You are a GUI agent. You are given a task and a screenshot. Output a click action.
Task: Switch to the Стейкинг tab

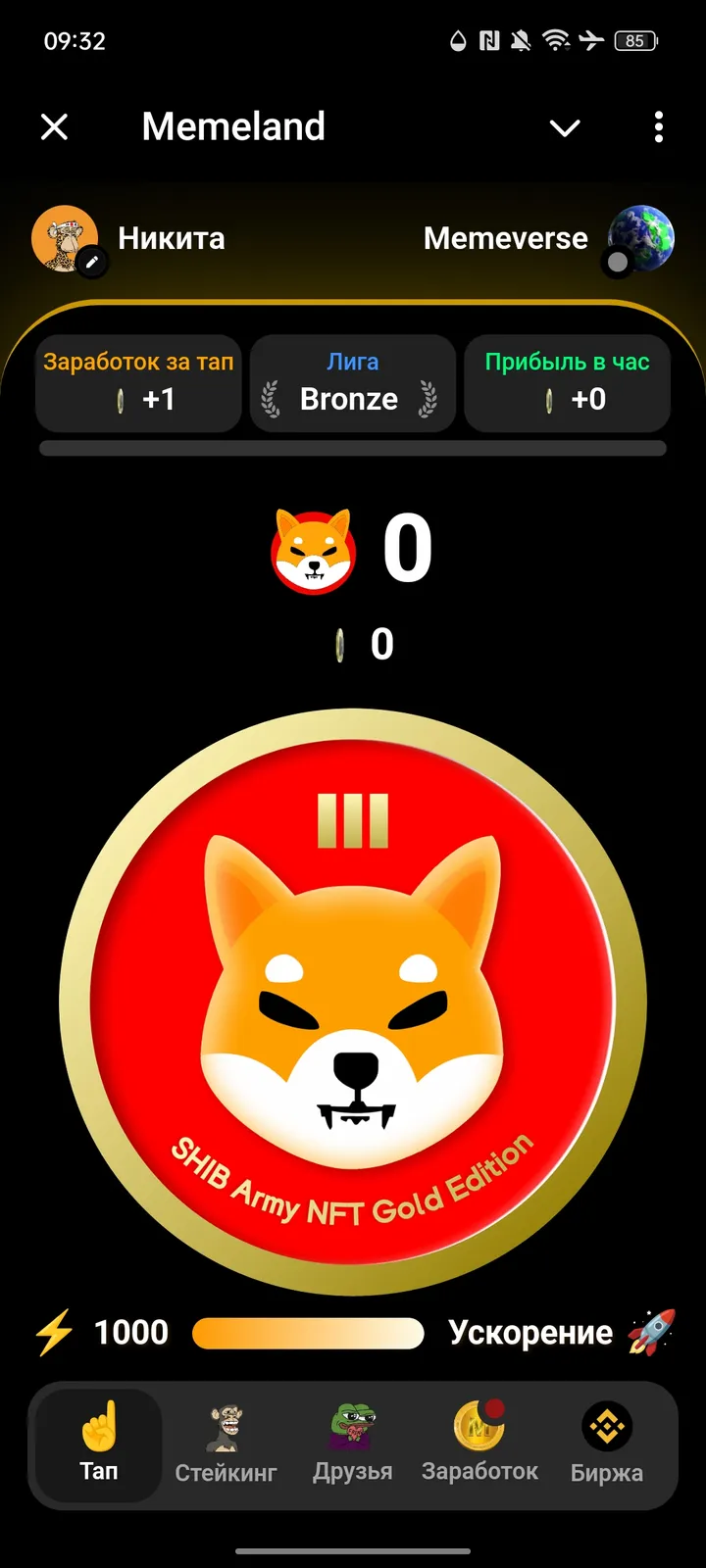(x=226, y=1445)
